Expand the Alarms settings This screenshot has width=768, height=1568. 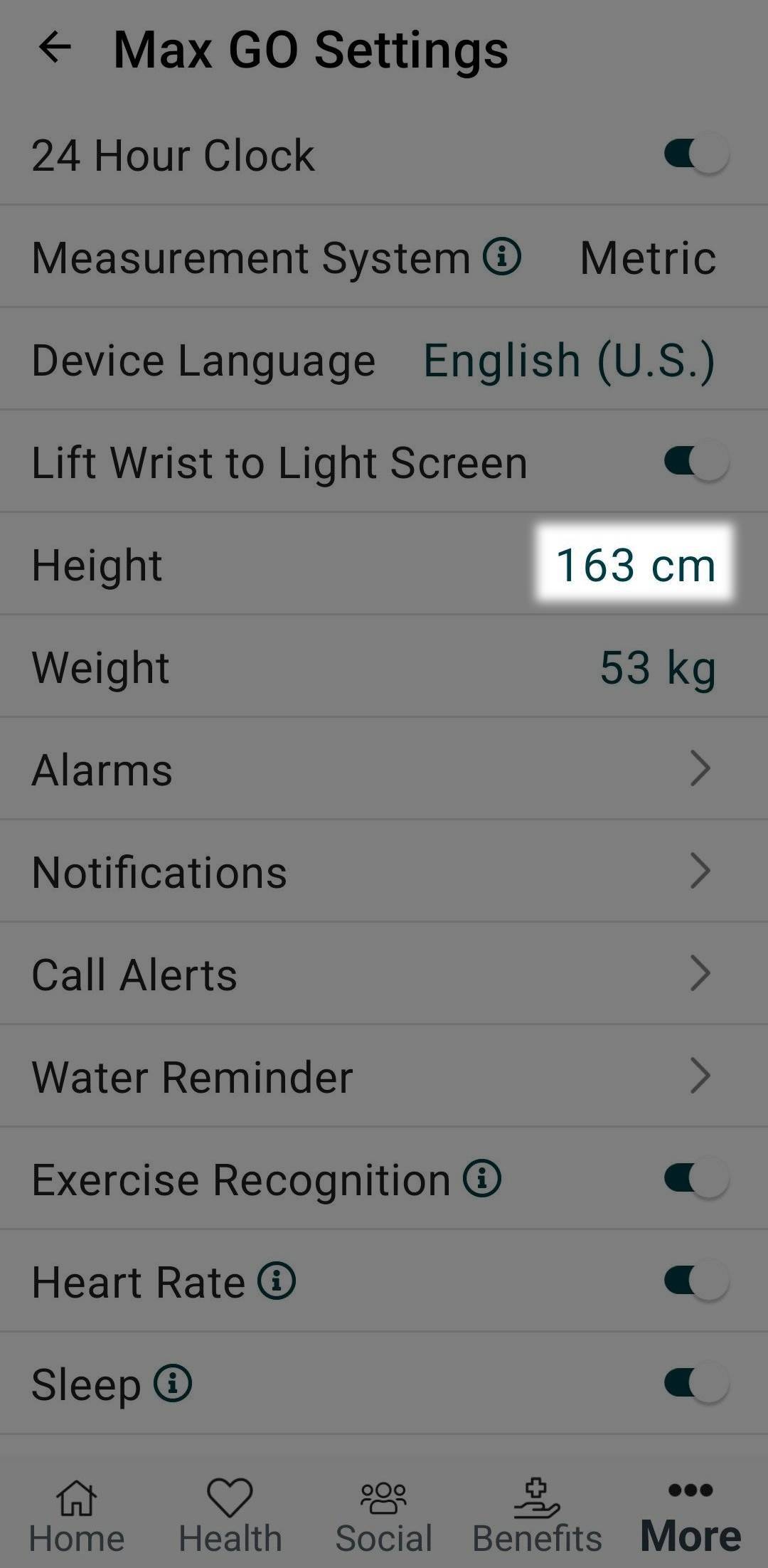(x=384, y=768)
